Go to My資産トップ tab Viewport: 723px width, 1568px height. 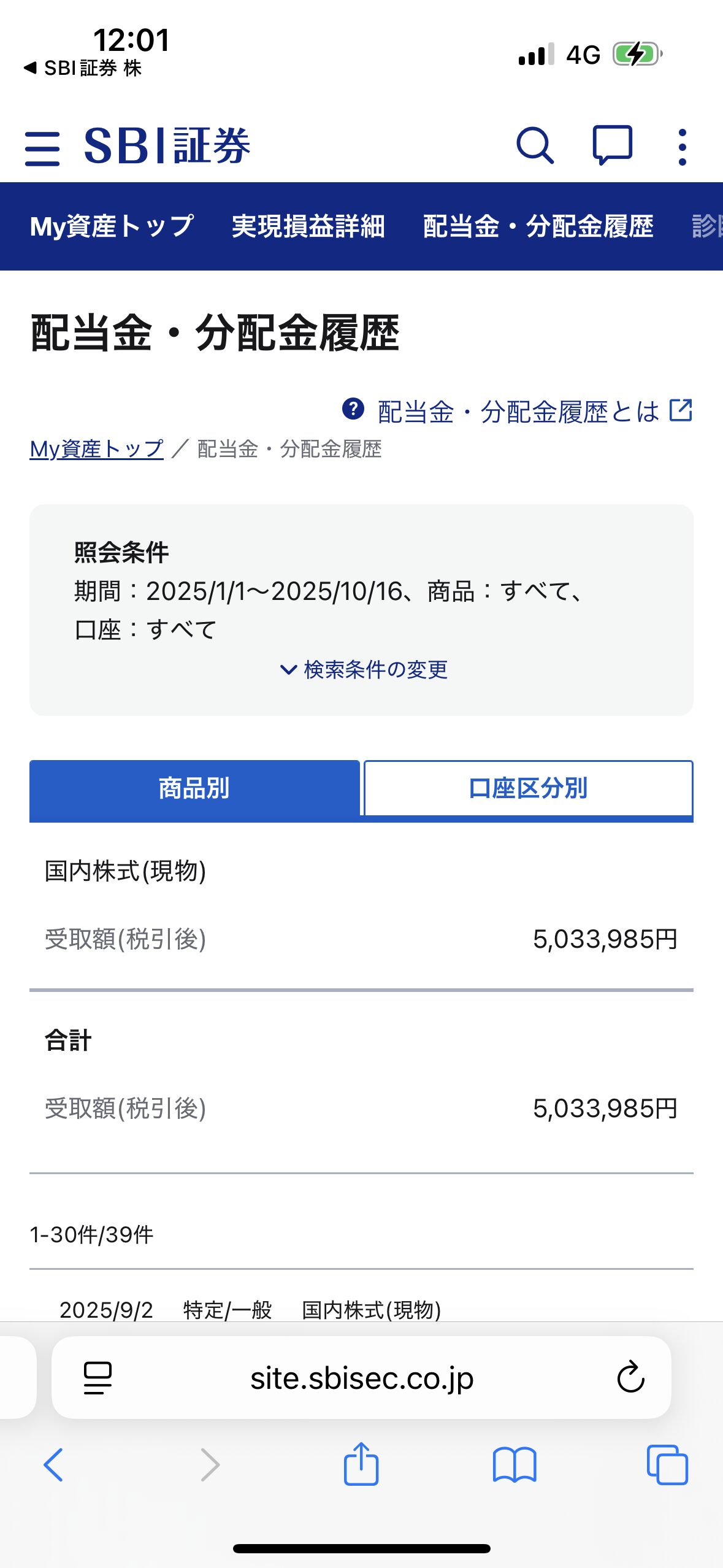tap(112, 226)
